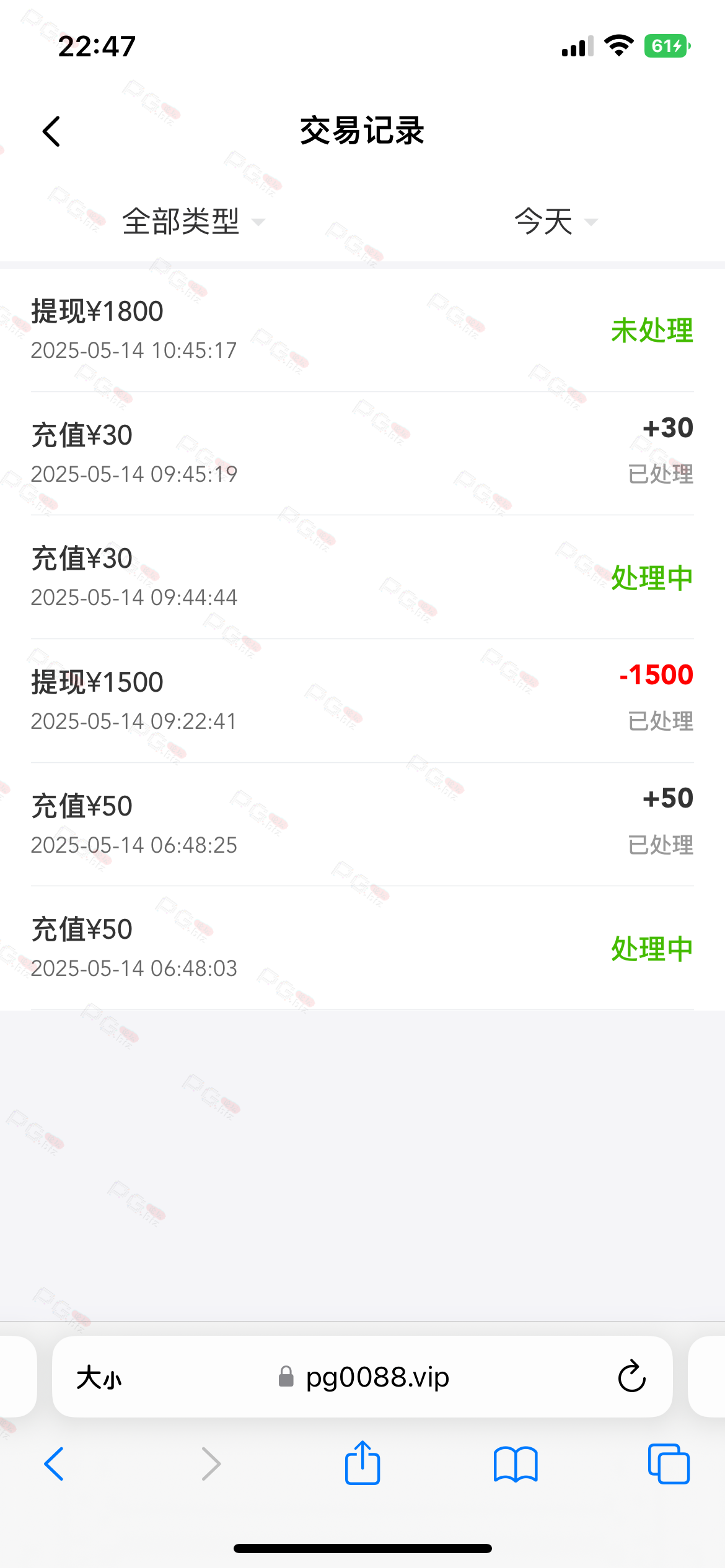Open the 今天 date filter
The width and height of the screenshot is (725, 1568).
pos(556,222)
